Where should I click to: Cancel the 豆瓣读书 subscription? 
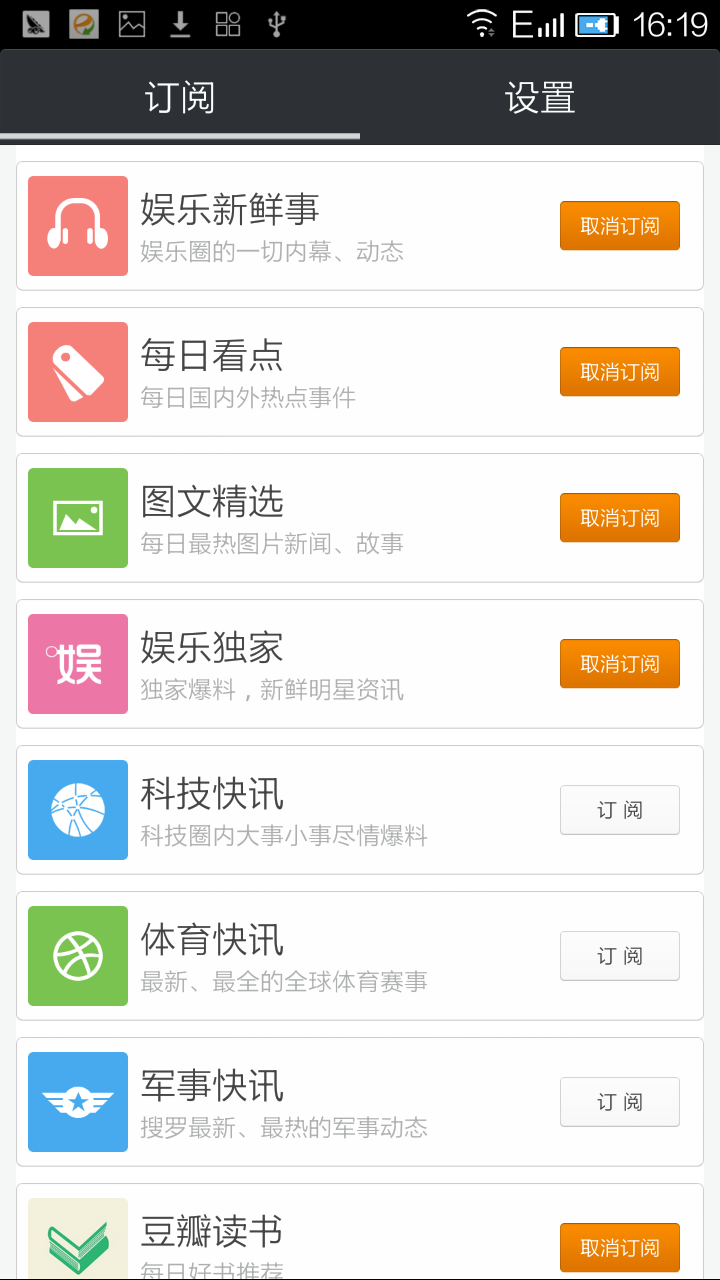click(x=619, y=1248)
